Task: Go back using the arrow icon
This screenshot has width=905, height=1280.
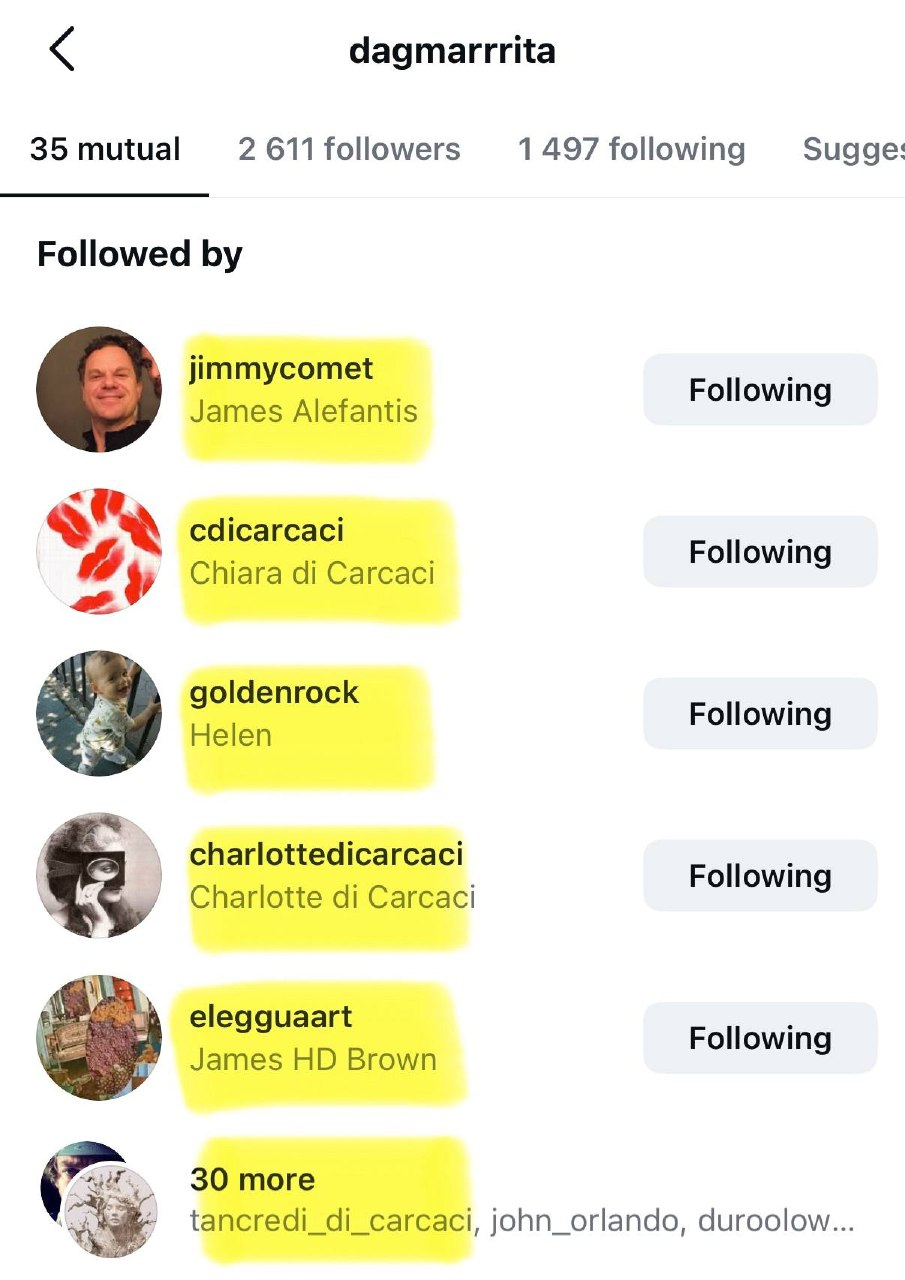Action: pos(62,50)
